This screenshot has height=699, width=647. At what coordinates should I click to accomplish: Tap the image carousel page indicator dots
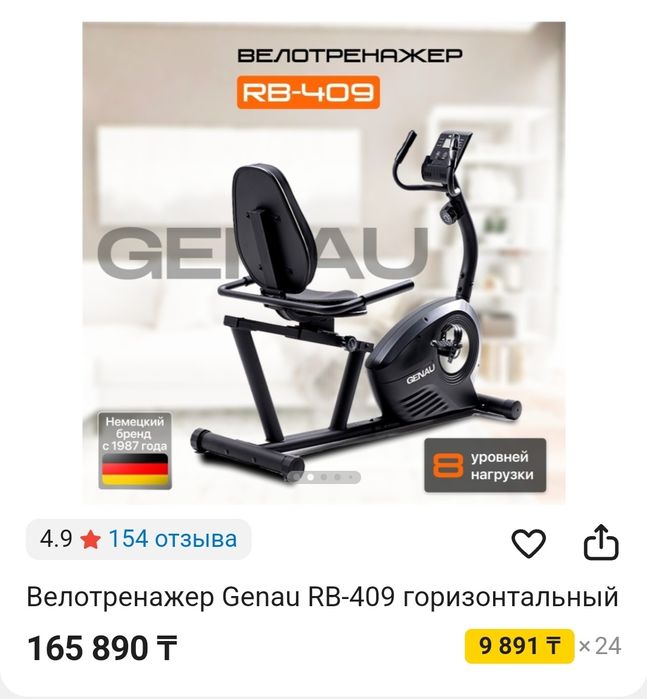[x=323, y=478]
